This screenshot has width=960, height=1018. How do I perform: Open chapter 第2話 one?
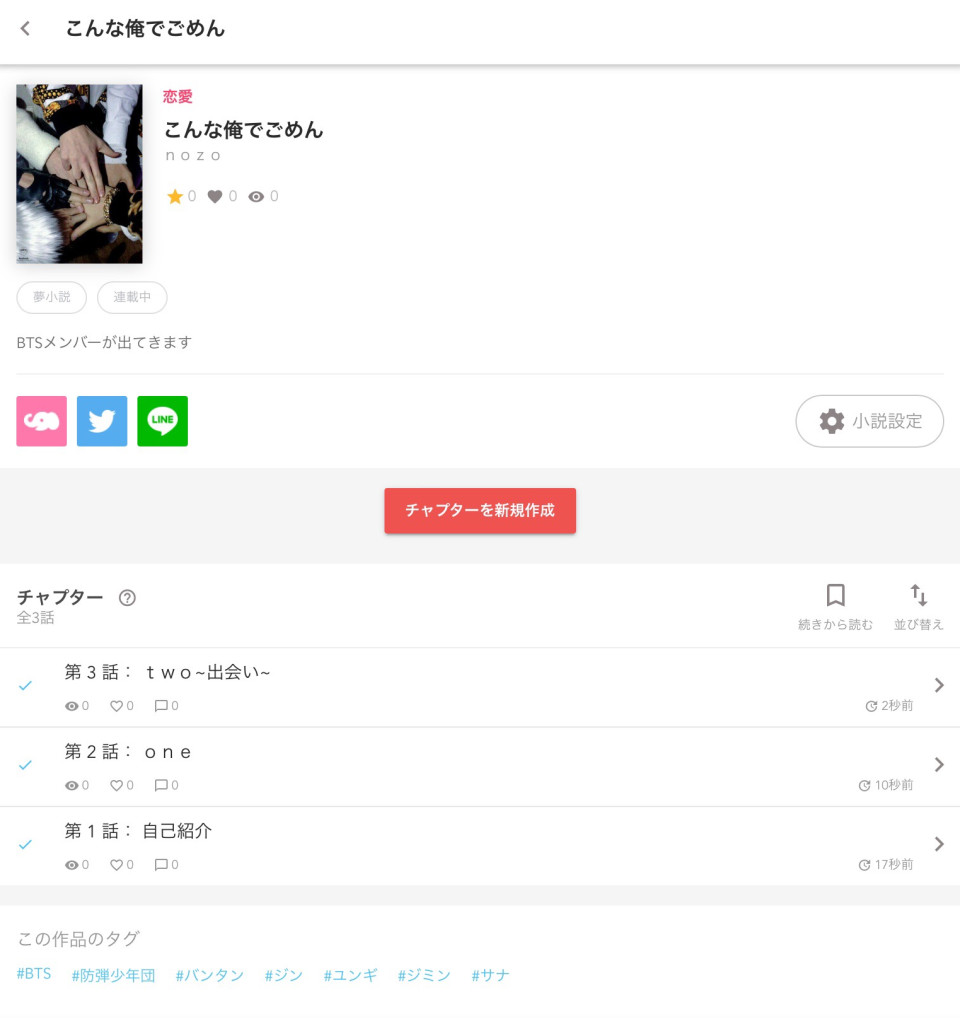pyautogui.click(x=480, y=766)
